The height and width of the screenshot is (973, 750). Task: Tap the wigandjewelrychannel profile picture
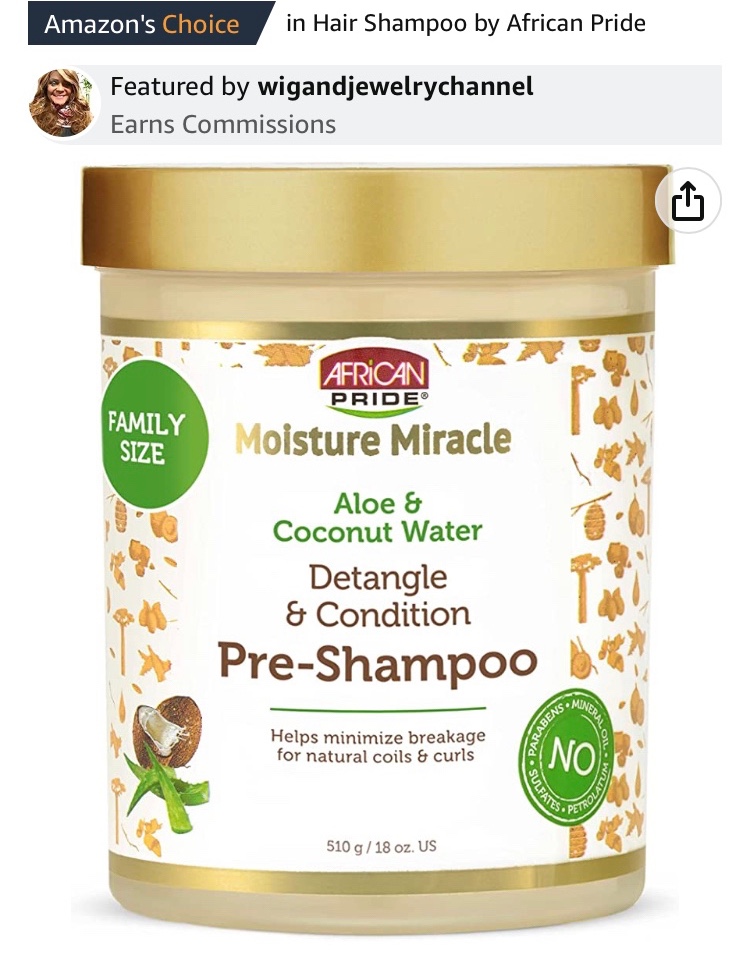pos(62,104)
